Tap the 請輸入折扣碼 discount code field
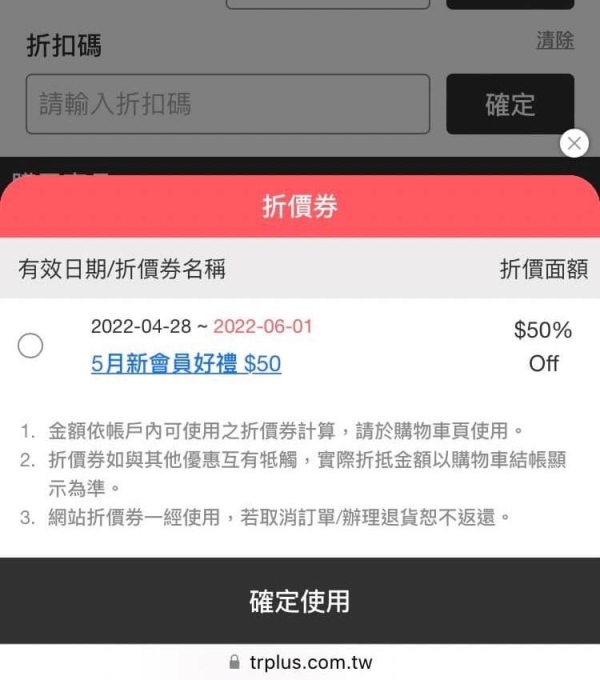This screenshot has width=600, height=680. coord(228,104)
